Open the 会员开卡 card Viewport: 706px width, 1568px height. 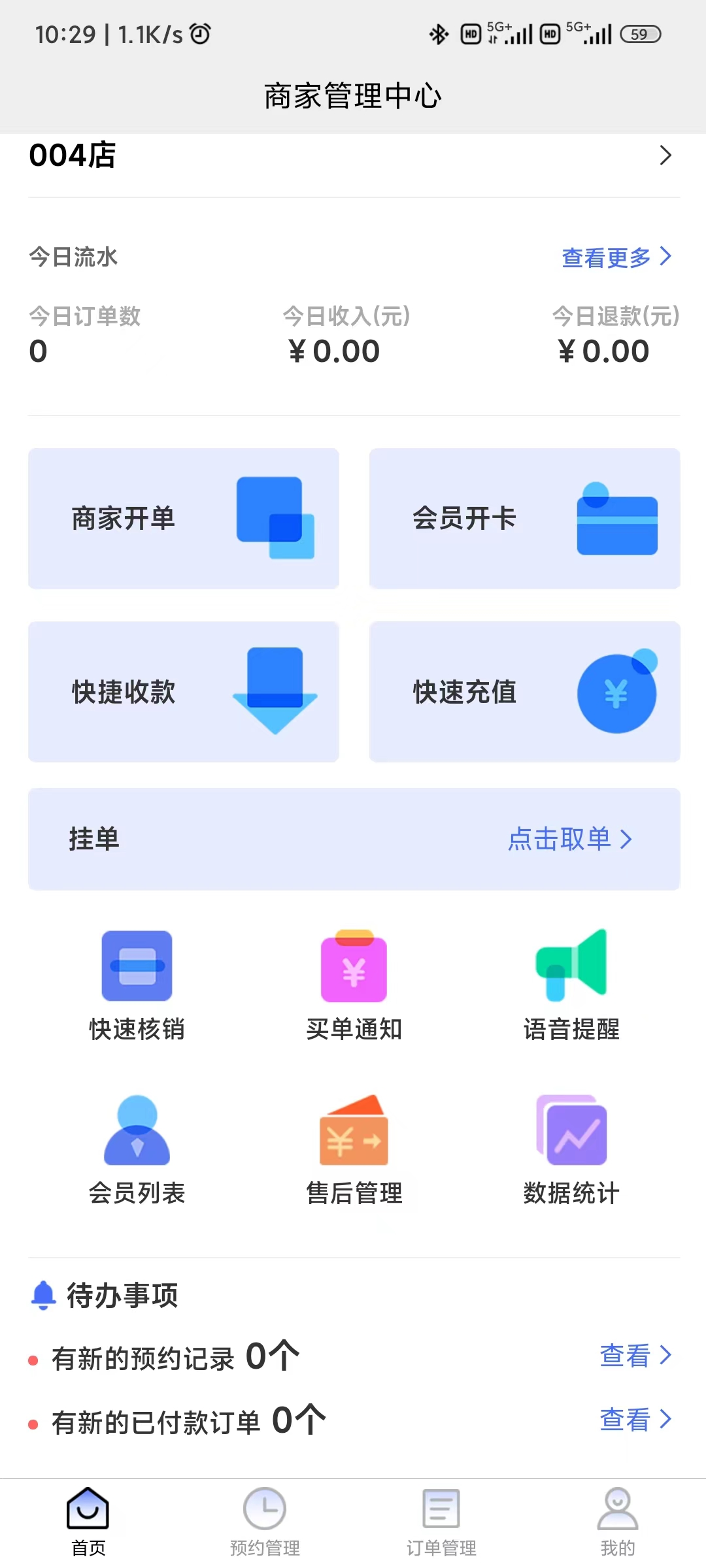pos(524,519)
